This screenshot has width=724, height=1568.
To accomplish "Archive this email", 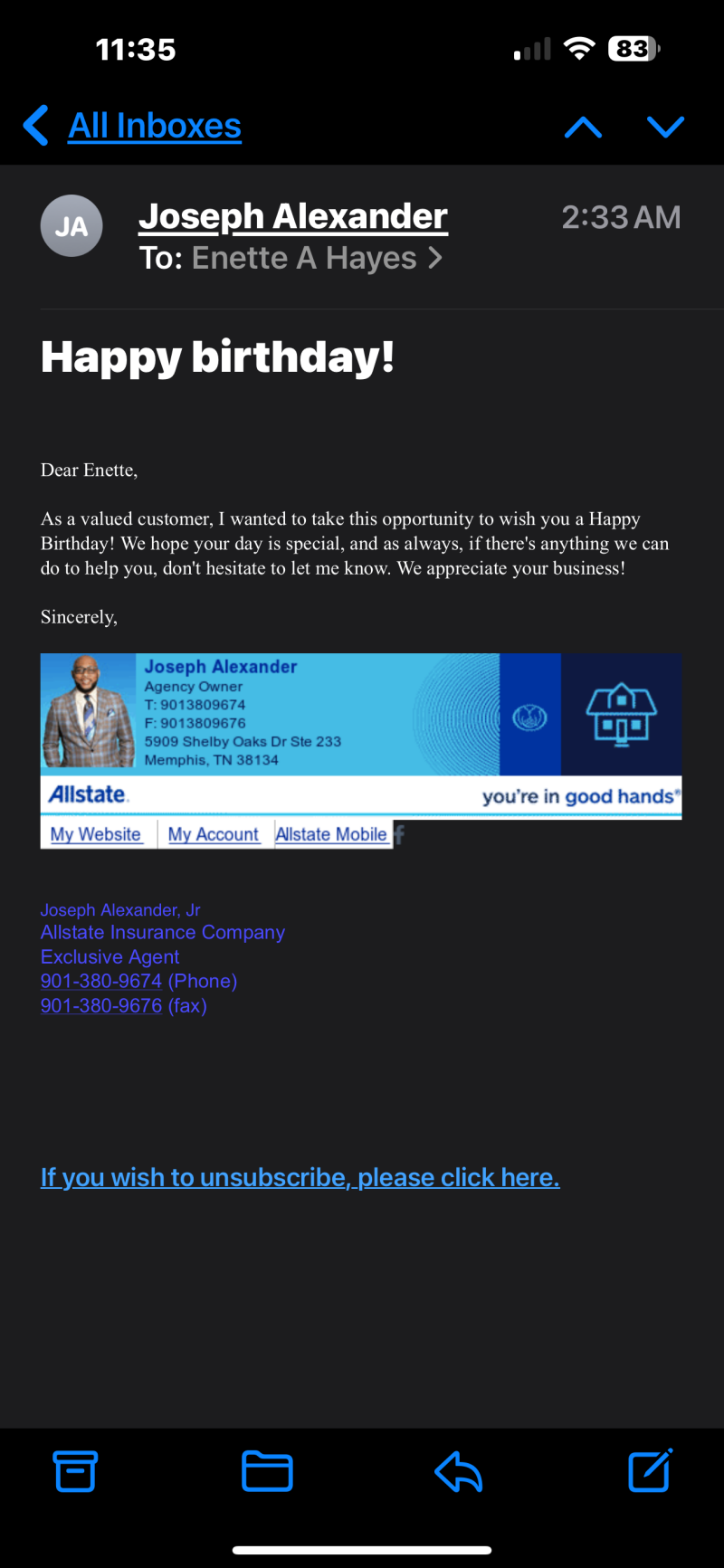I will [x=75, y=1470].
